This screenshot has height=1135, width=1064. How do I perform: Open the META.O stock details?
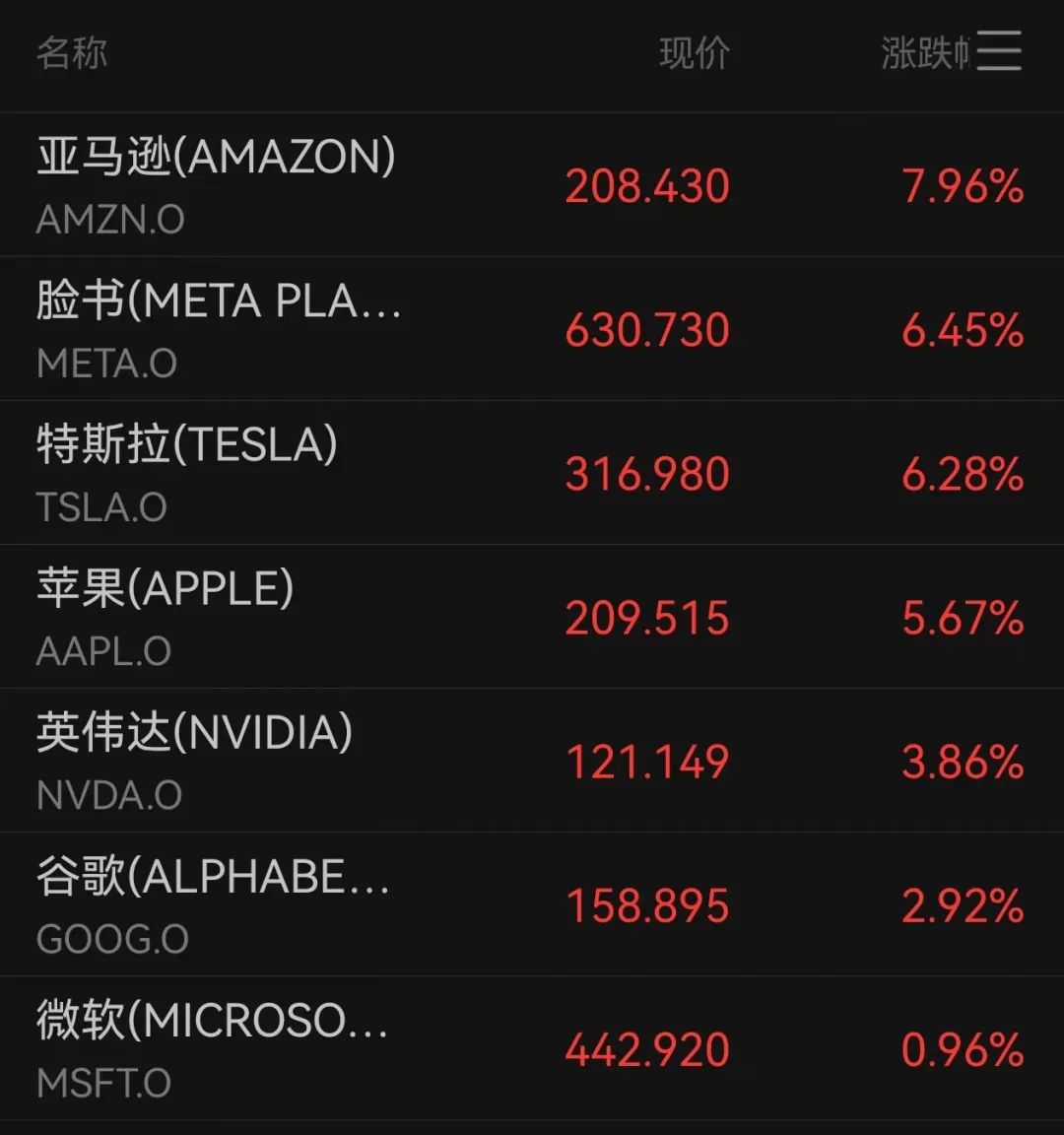[218, 328]
